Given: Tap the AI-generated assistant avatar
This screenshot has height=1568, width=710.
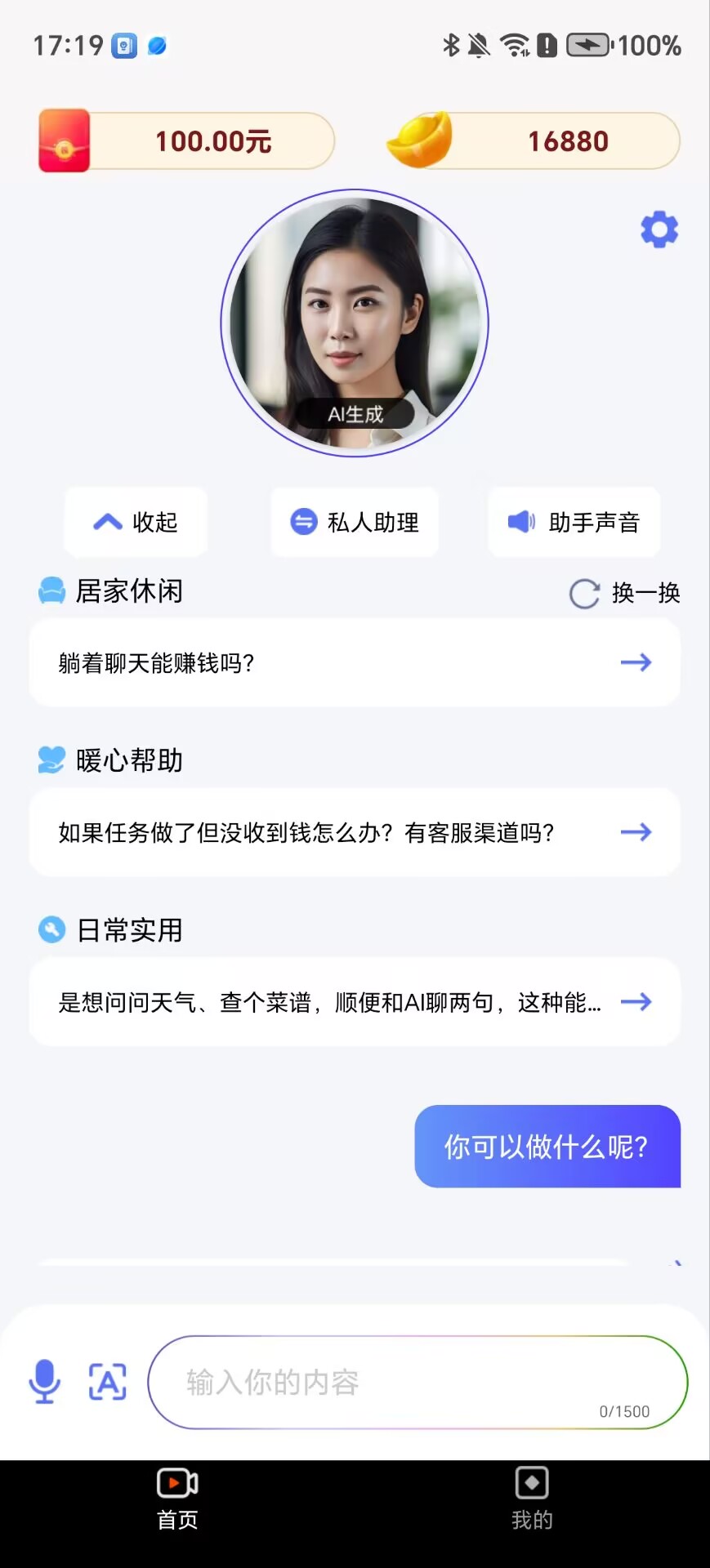Looking at the screenshot, I should tap(355, 323).
